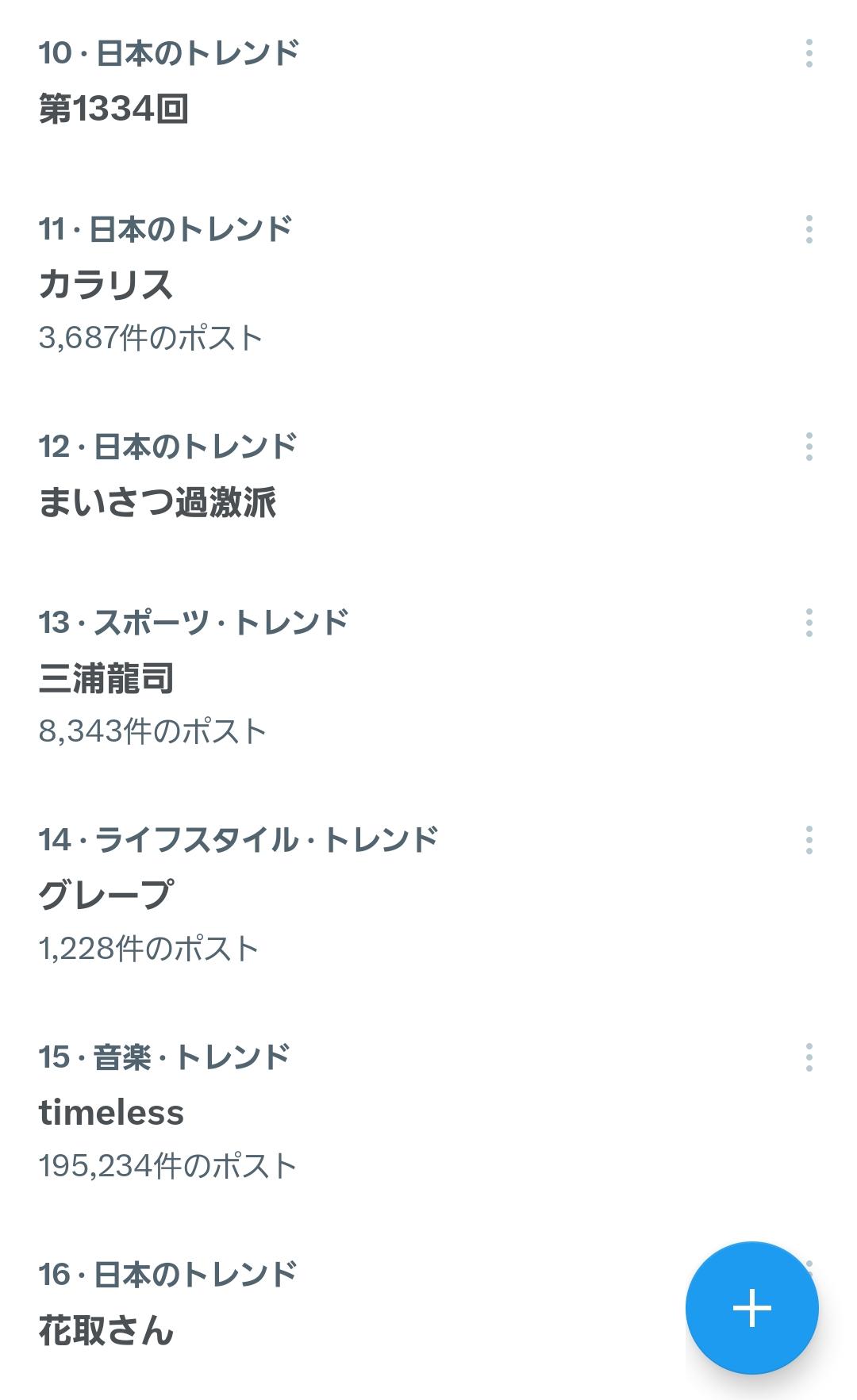Open the trend 花取さん
This screenshot has height=1400, width=857.
pyautogui.click(x=106, y=1330)
